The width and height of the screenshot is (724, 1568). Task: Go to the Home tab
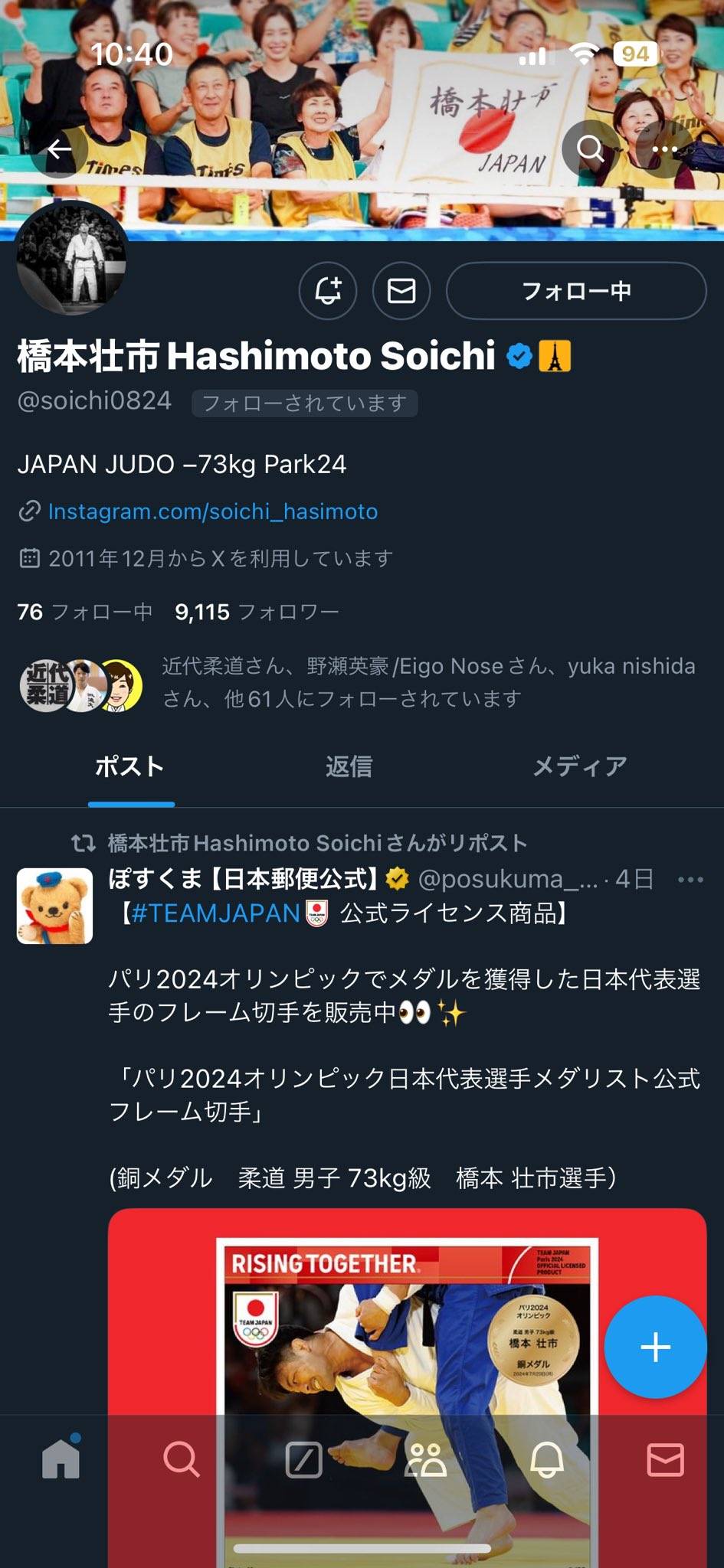pyautogui.click(x=61, y=1460)
